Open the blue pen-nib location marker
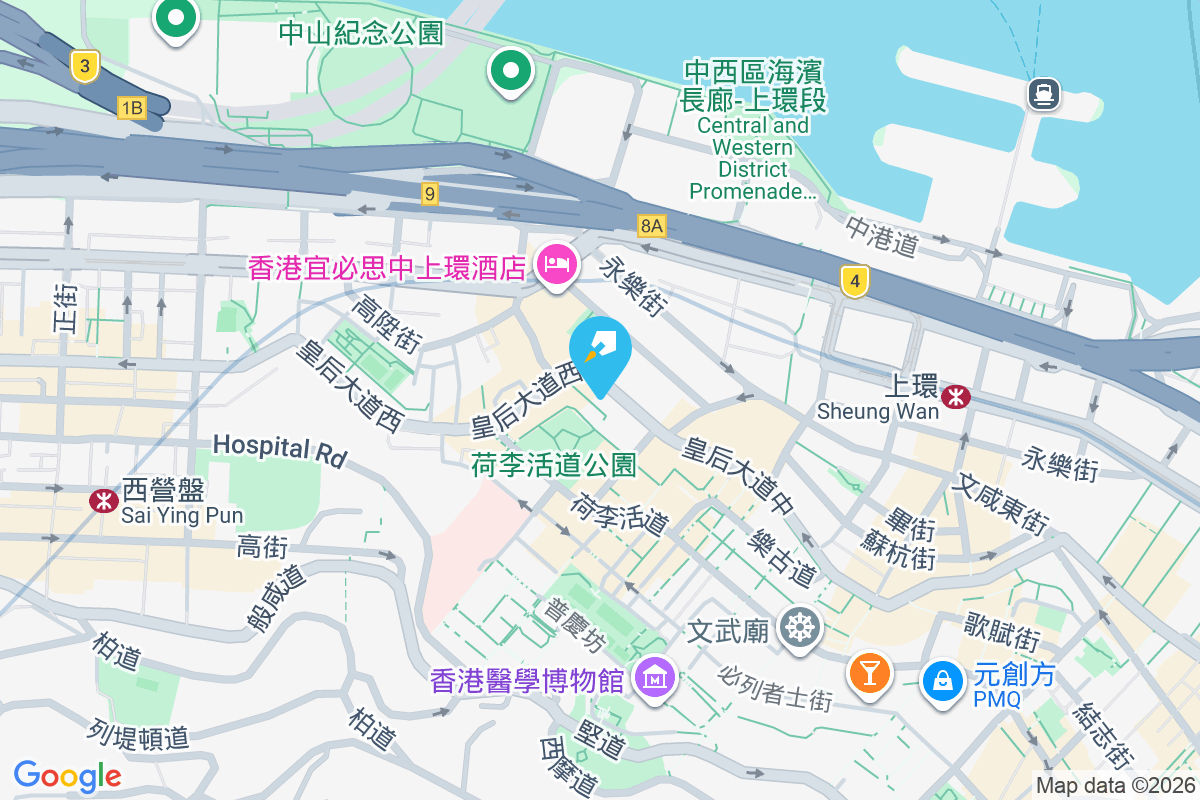The width and height of the screenshot is (1200, 800). tap(600, 352)
